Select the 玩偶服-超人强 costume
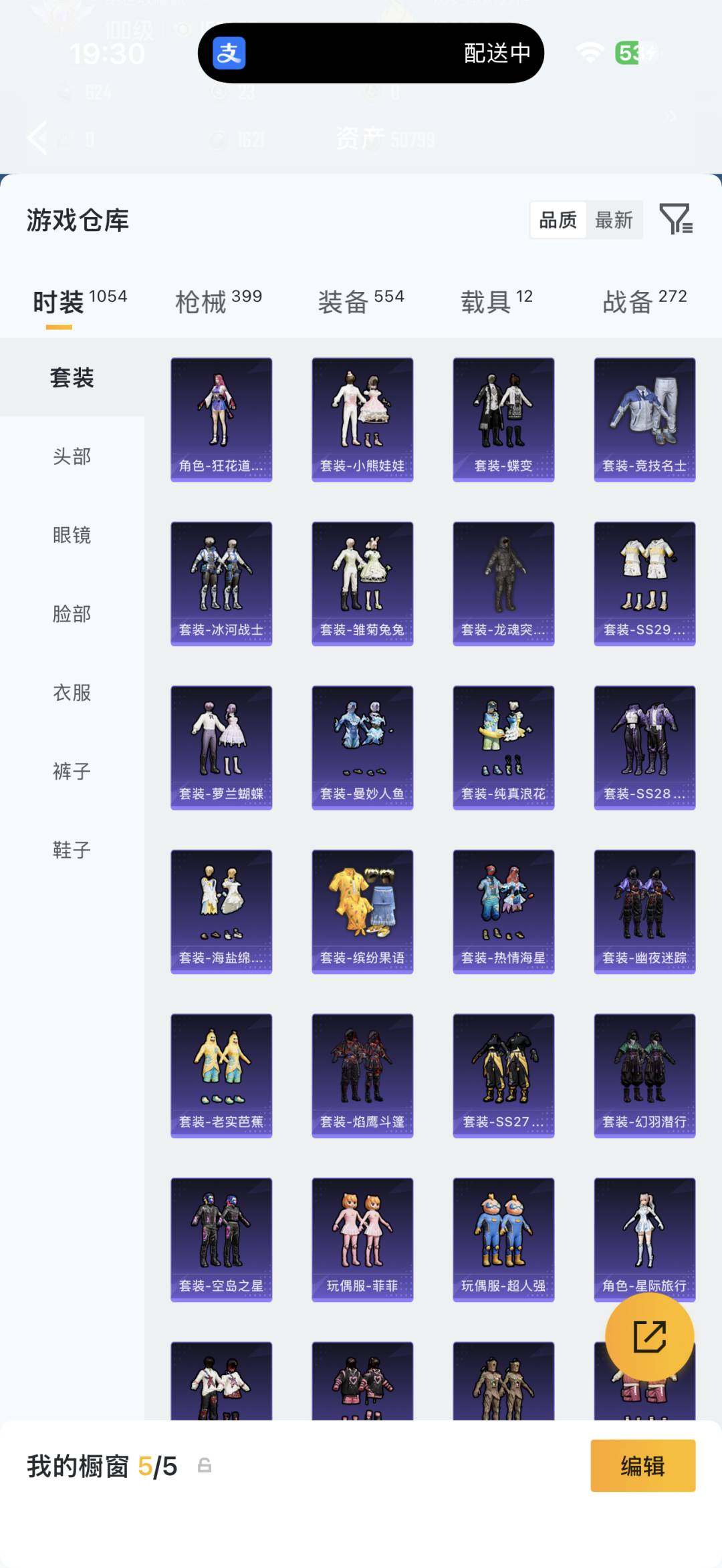This screenshot has width=722, height=1568. pyautogui.click(x=503, y=1239)
